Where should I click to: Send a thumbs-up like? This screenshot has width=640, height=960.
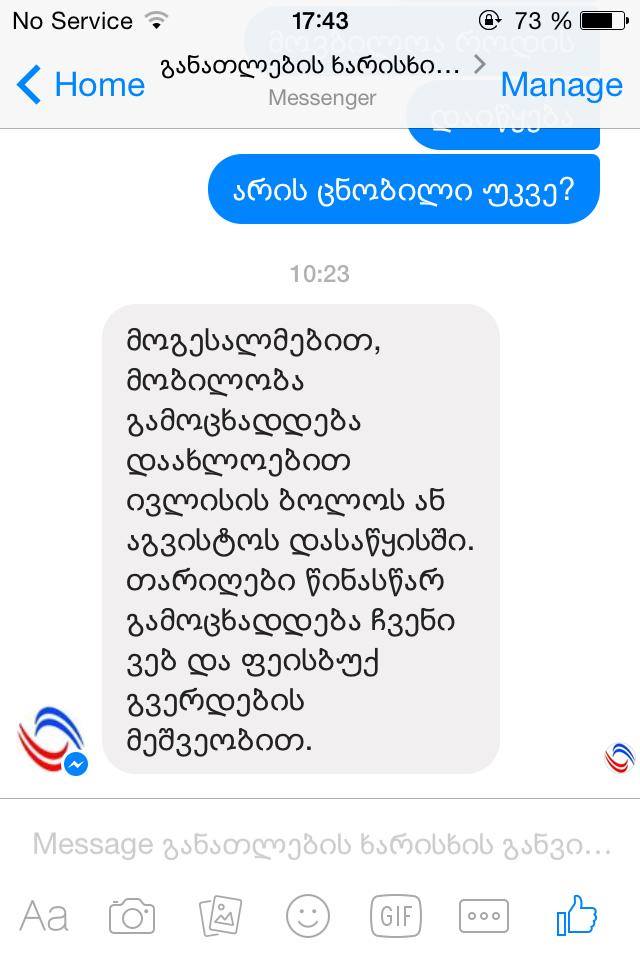click(575, 914)
